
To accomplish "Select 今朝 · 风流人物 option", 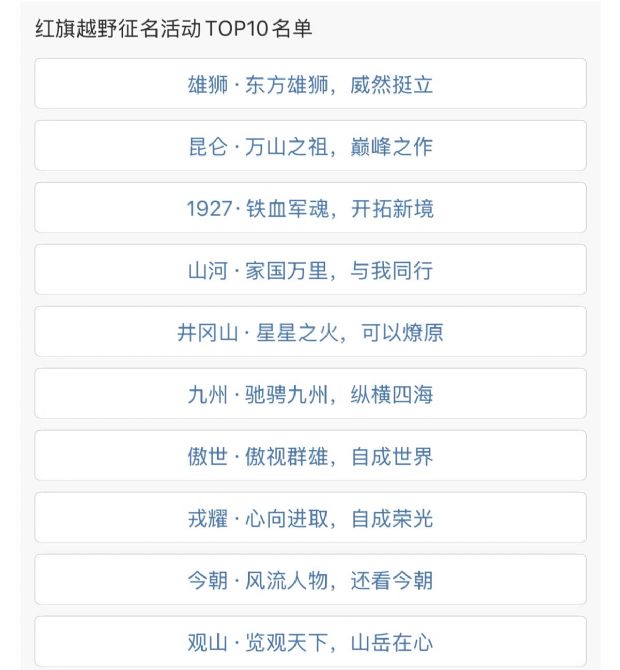I will (x=310, y=580).
